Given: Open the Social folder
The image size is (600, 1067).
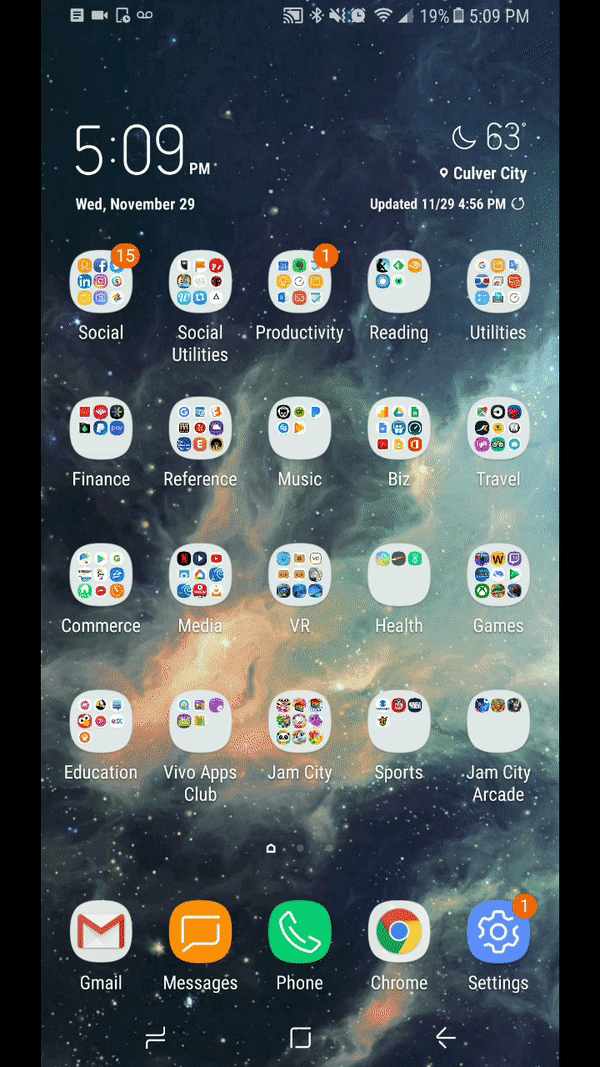Looking at the screenshot, I should pyautogui.click(x=101, y=282).
